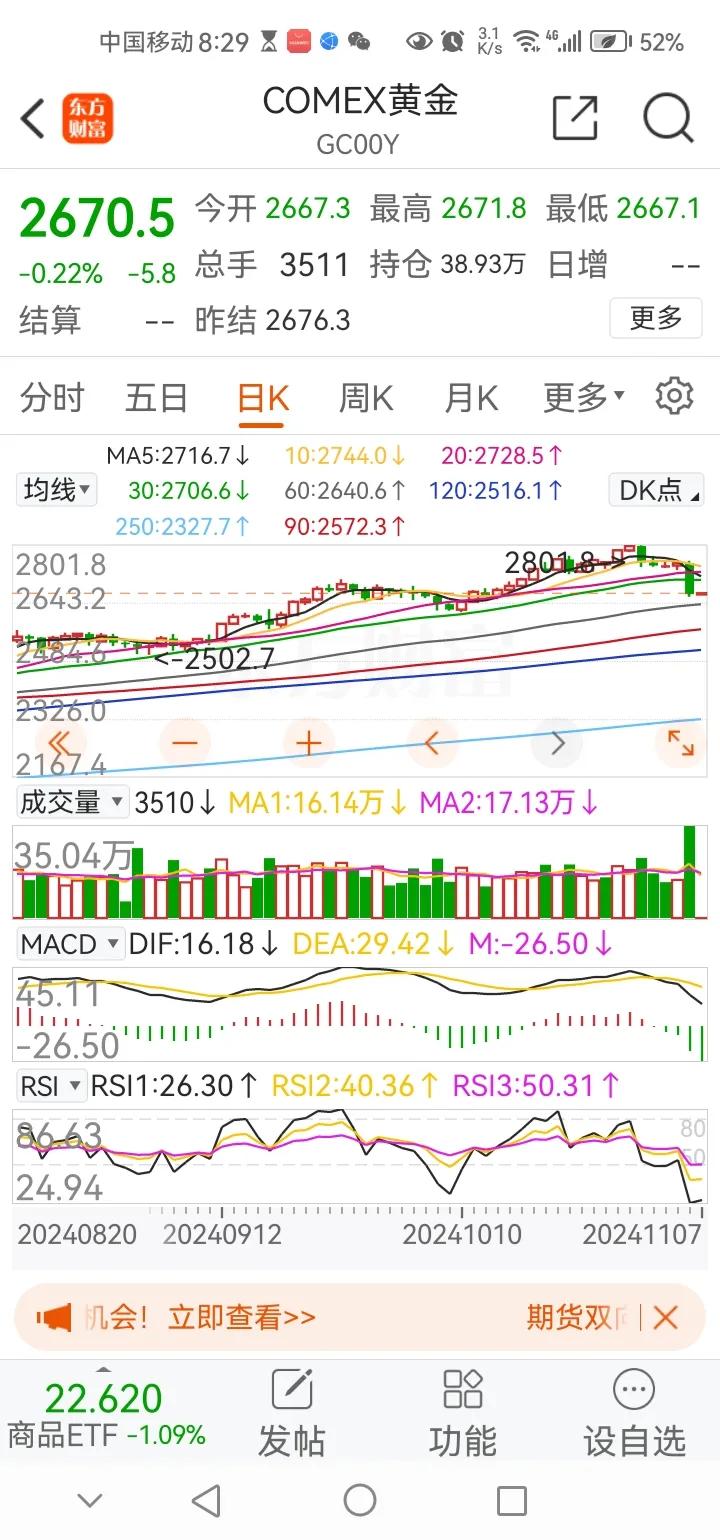Open 发帖 to write a post
This screenshot has width=720, height=1540.
point(292,1412)
